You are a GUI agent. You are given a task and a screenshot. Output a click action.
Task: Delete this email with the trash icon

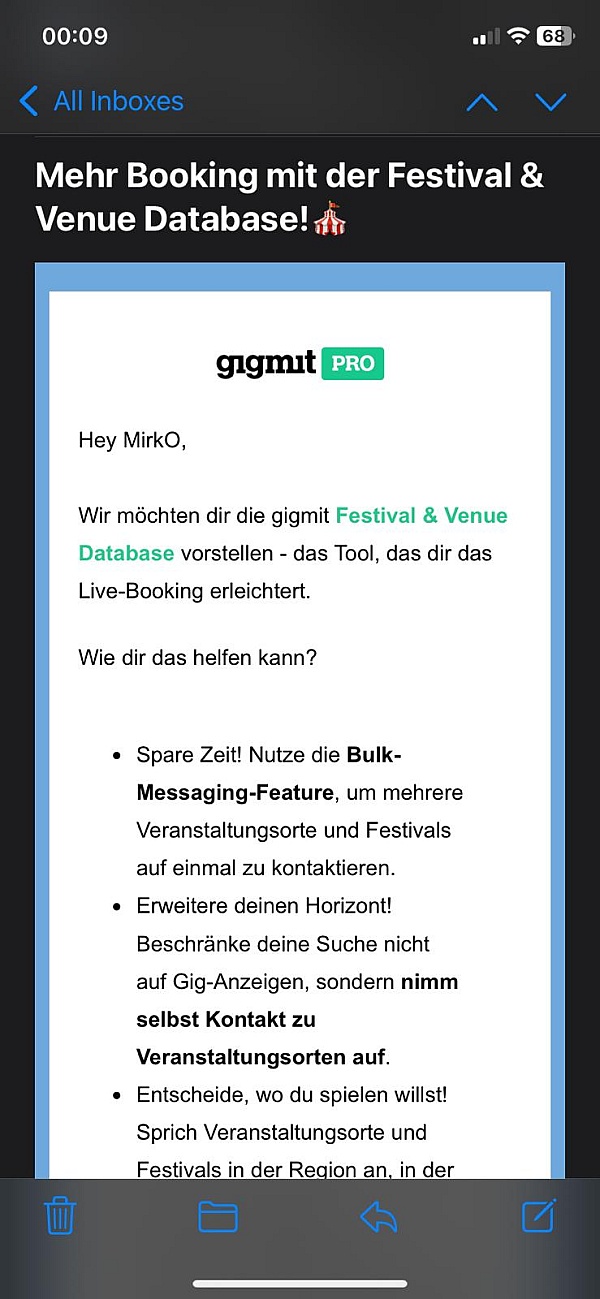[61, 1216]
